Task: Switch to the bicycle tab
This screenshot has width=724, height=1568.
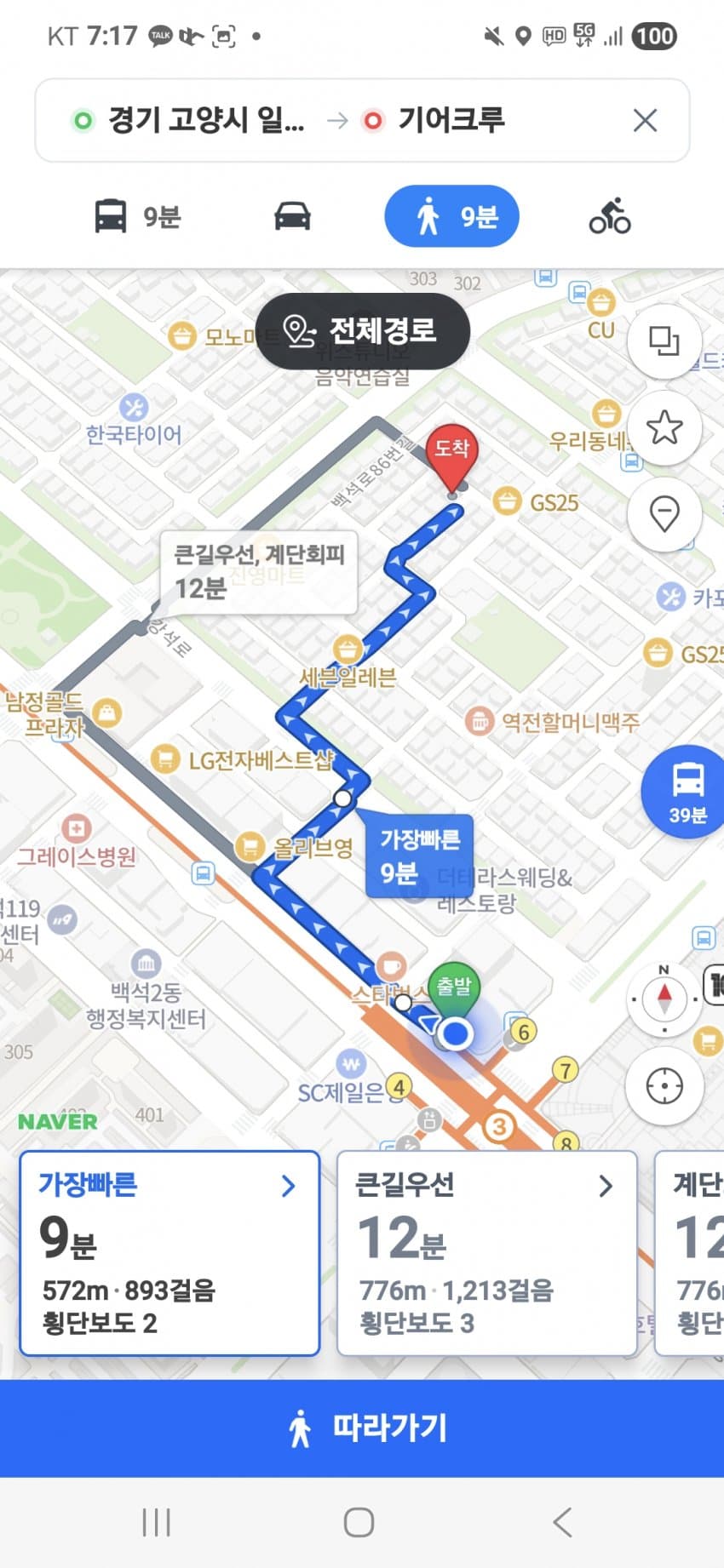Action: click(610, 216)
